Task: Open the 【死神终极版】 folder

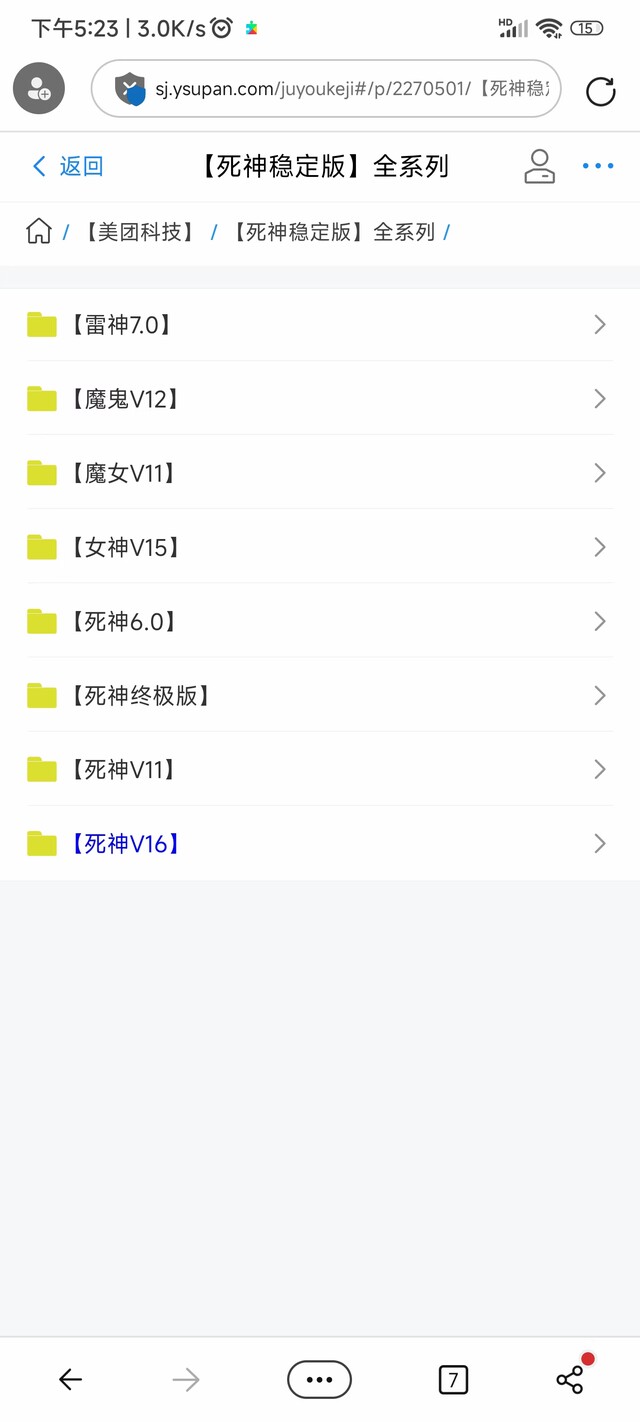Action: (x=320, y=694)
